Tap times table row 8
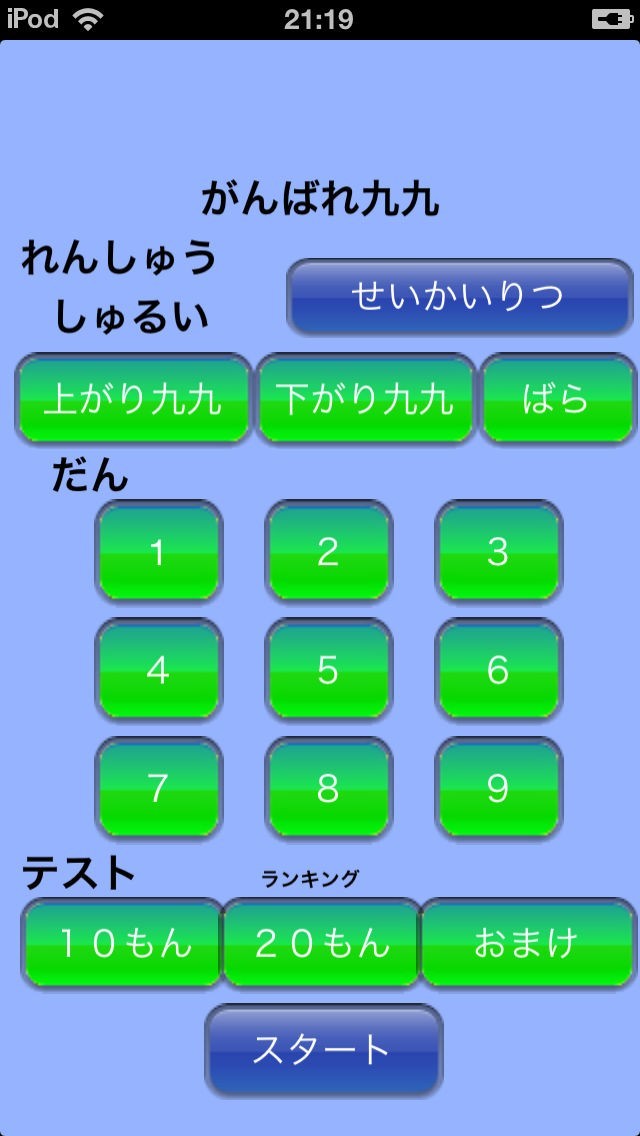 click(x=328, y=788)
